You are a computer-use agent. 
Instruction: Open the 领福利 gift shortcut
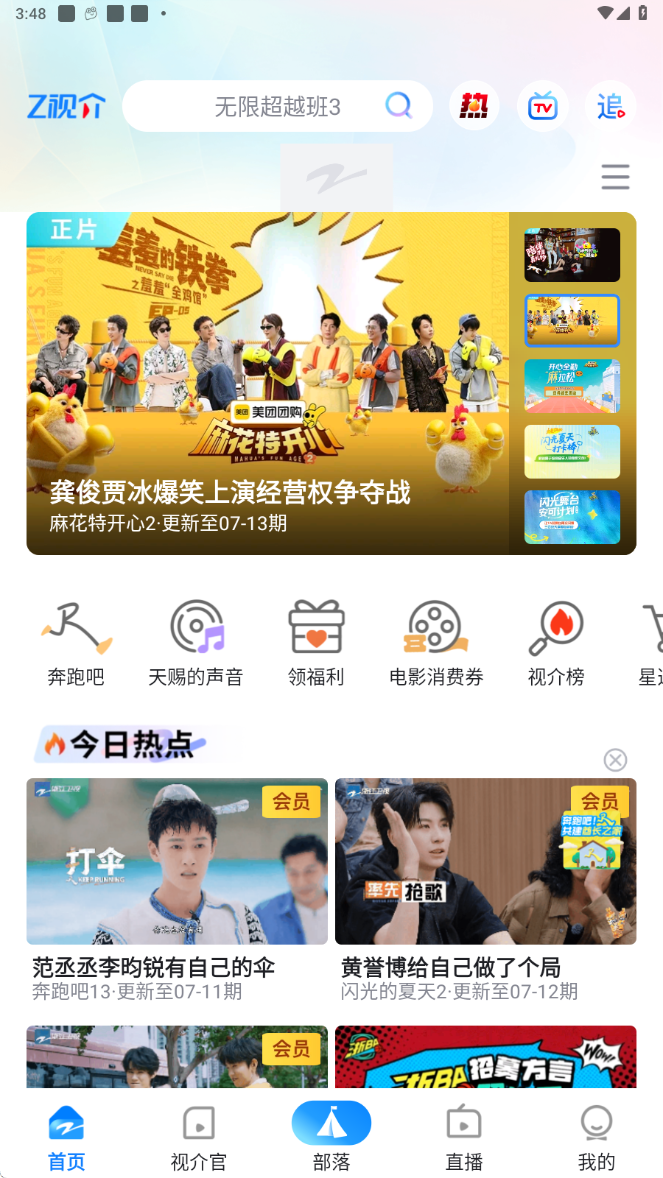(x=316, y=644)
